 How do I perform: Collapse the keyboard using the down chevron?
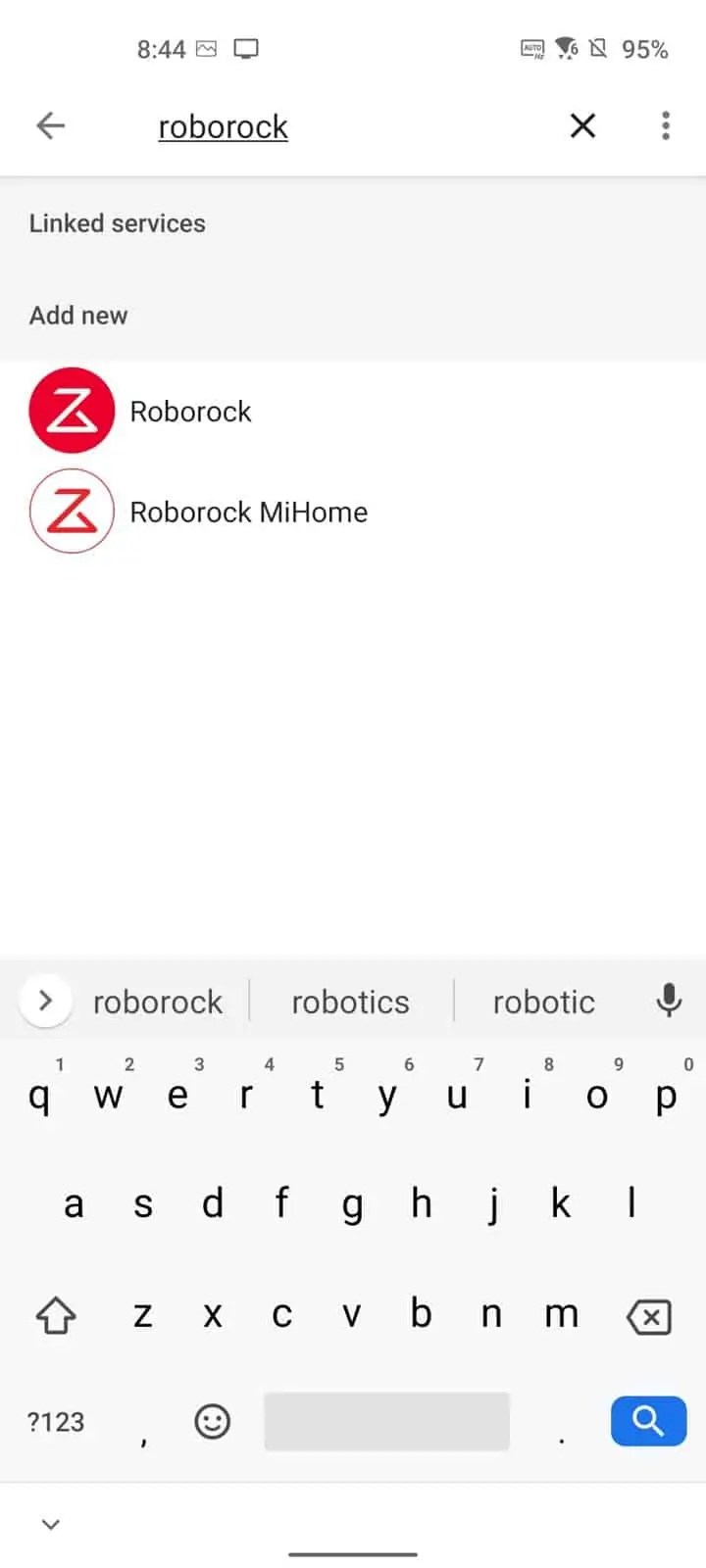pyautogui.click(x=50, y=1523)
